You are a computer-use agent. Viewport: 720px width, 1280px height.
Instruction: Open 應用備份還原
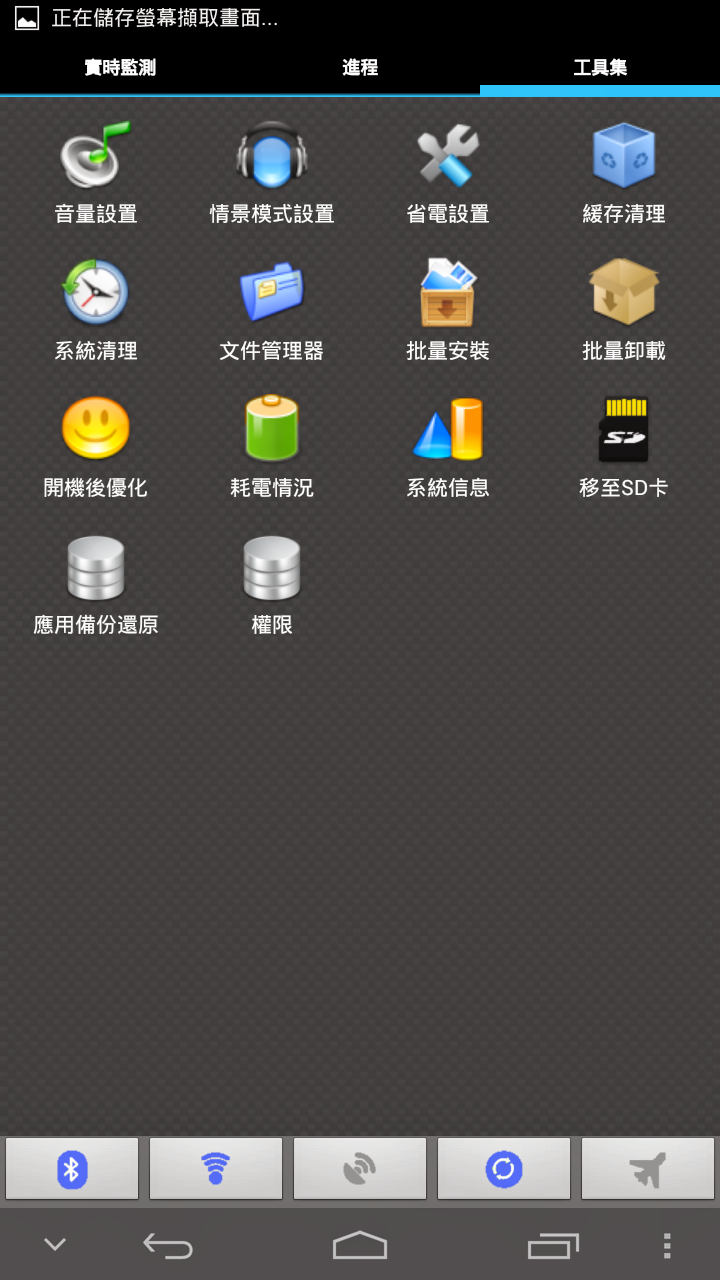[96, 583]
